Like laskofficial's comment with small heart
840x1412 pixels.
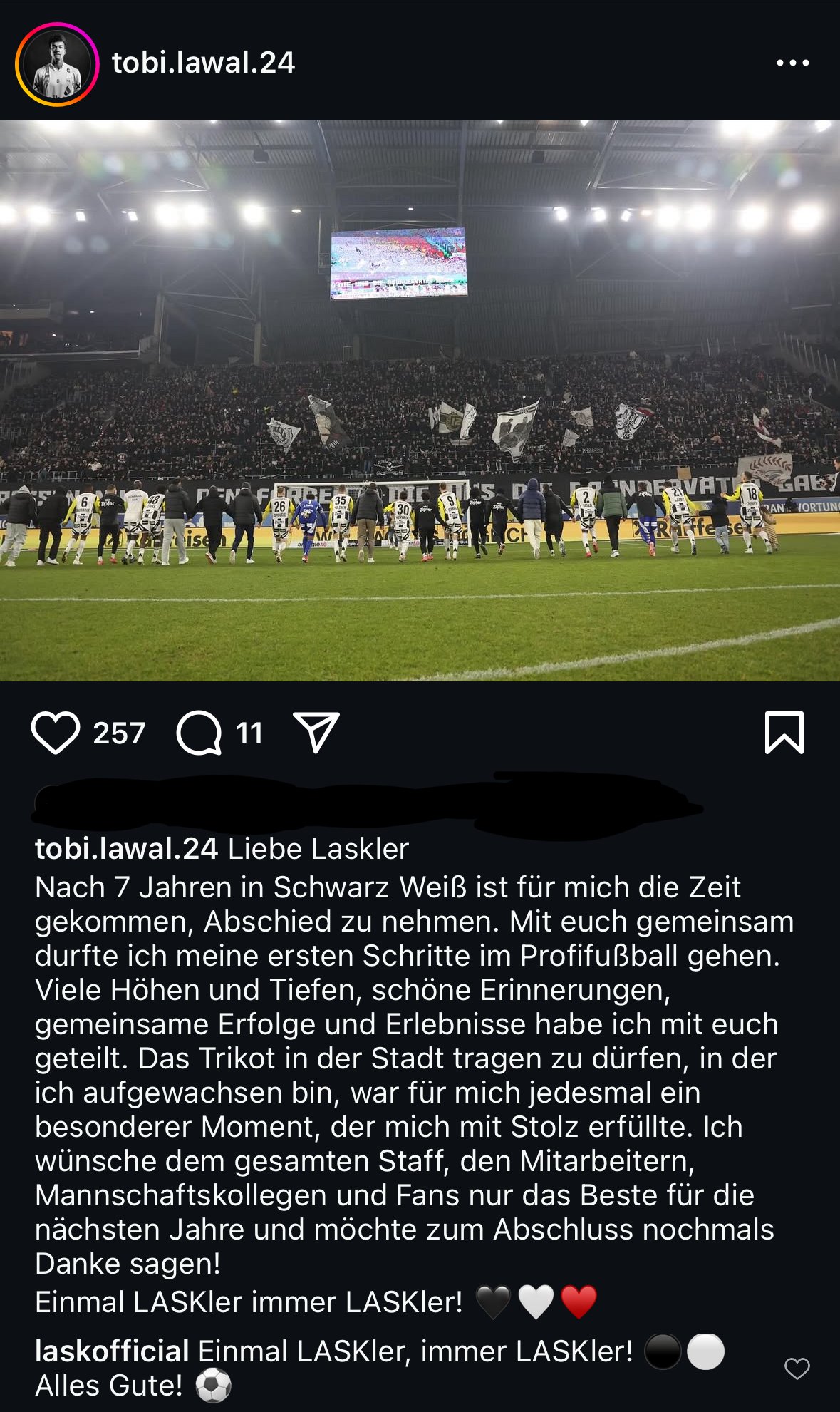point(797,1369)
